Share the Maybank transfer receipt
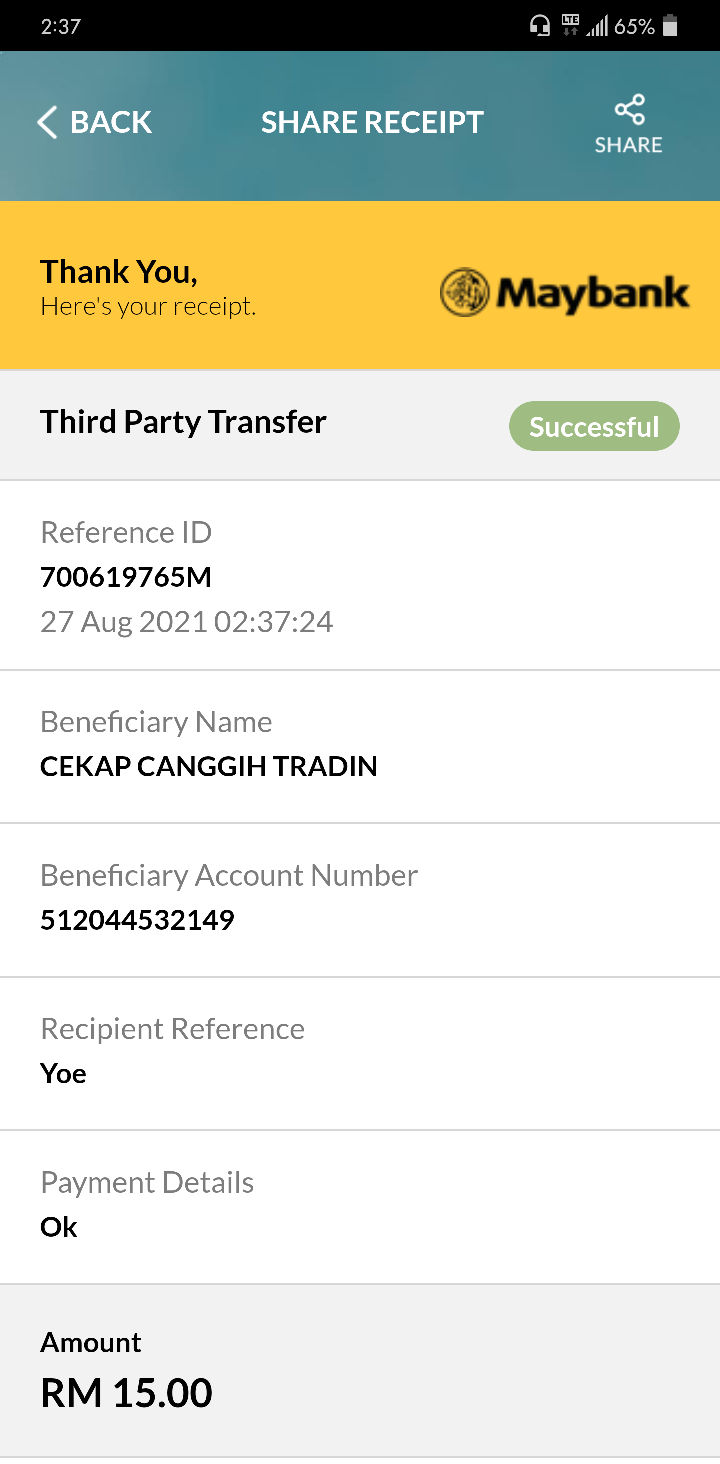Viewport: 720px width, 1464px height. [628, 125]
